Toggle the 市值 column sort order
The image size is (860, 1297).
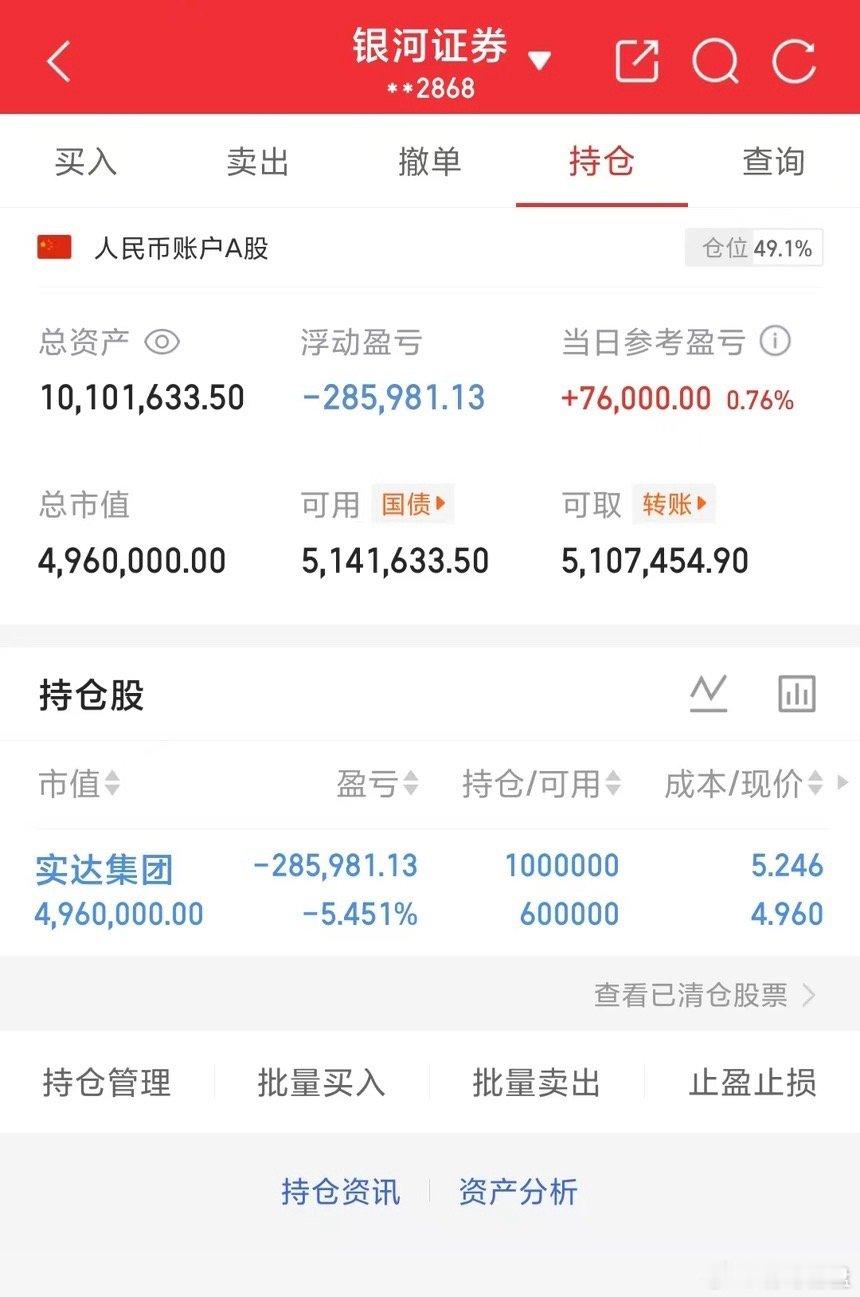(108, 785)
